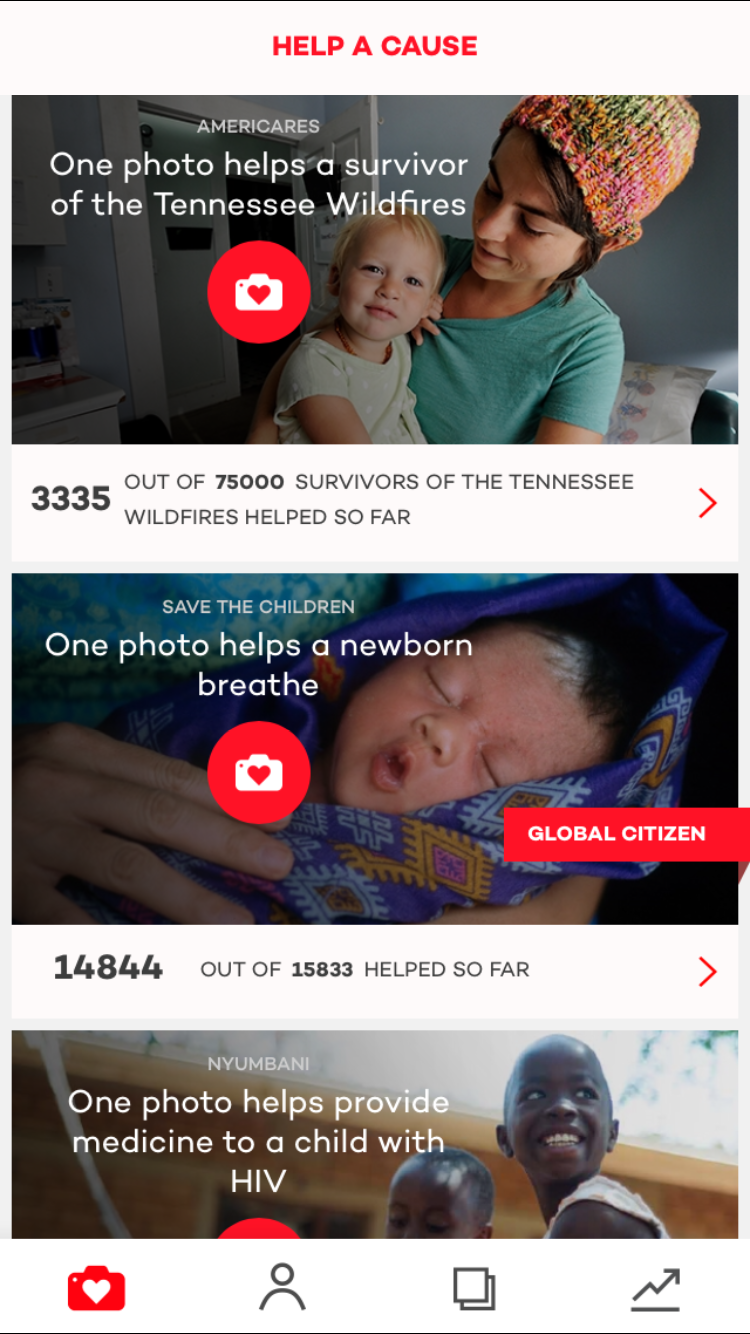This screenshot has width=750, height=1334.
Task: Switch to the camera heart tab
Action: pyautogui.click(x=96, y=1288)
